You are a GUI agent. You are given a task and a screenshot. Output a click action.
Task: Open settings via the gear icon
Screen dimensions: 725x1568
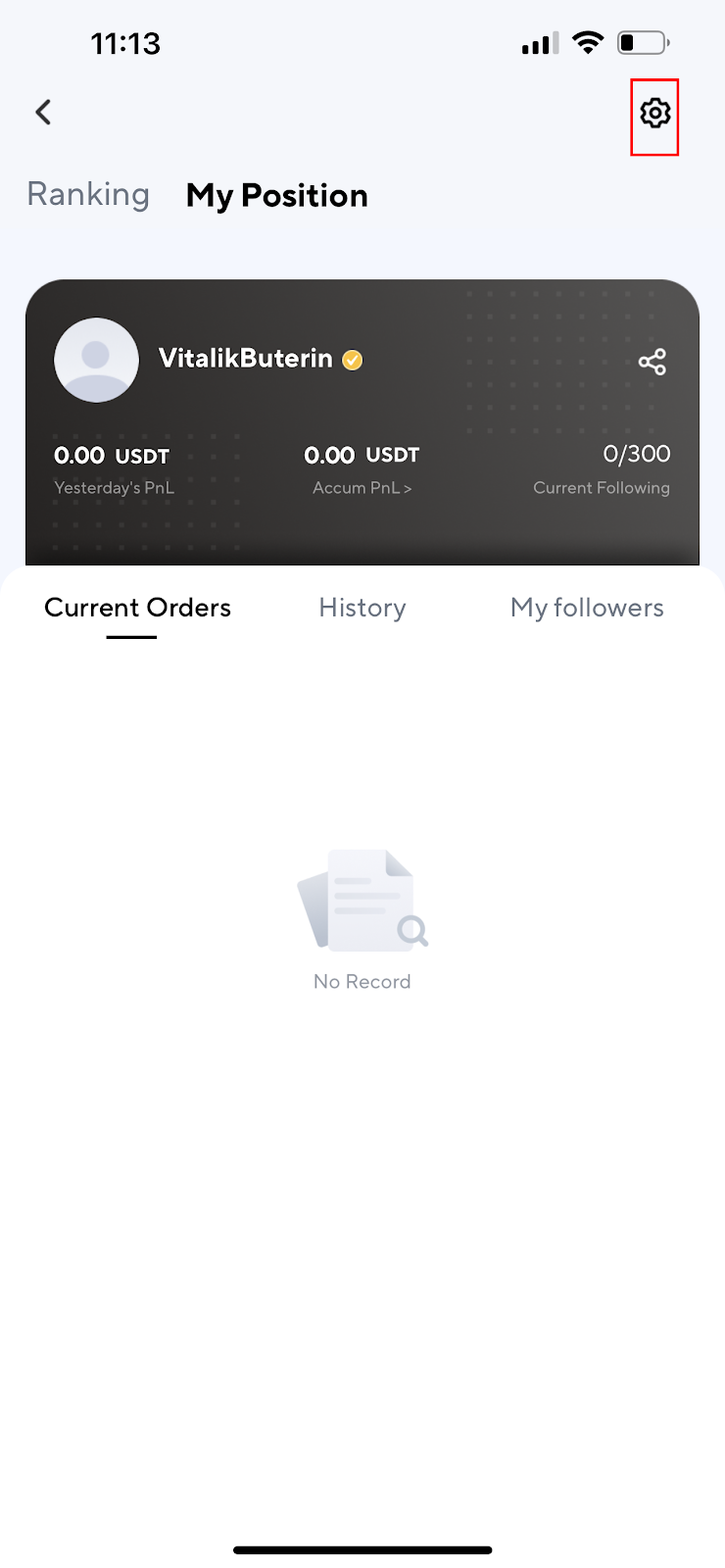point(653,115)
